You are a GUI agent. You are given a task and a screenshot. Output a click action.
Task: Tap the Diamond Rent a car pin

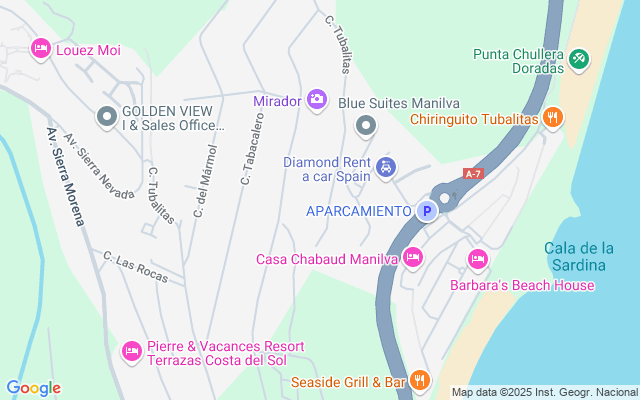pyautogui.click(x=386, y=168)
